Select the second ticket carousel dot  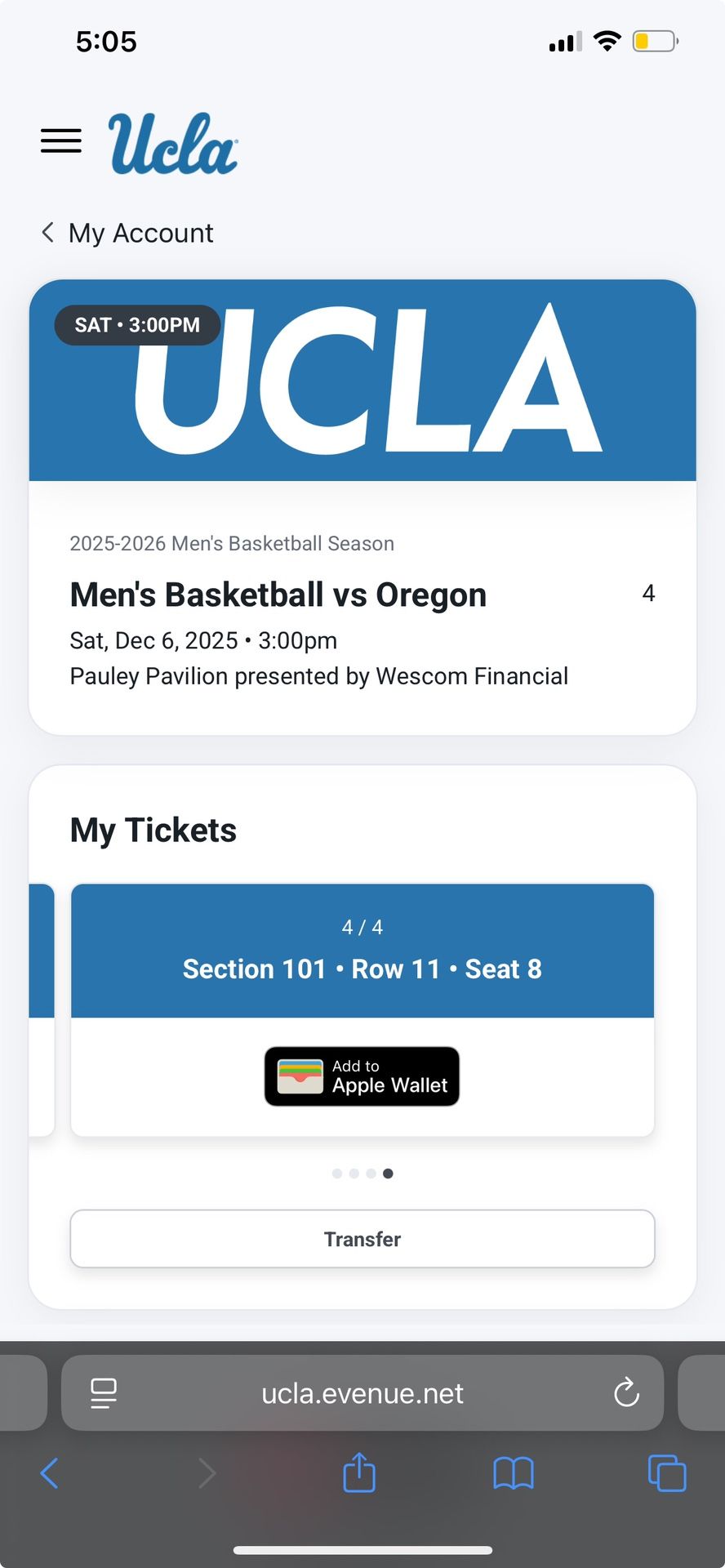click(354, 1174)
